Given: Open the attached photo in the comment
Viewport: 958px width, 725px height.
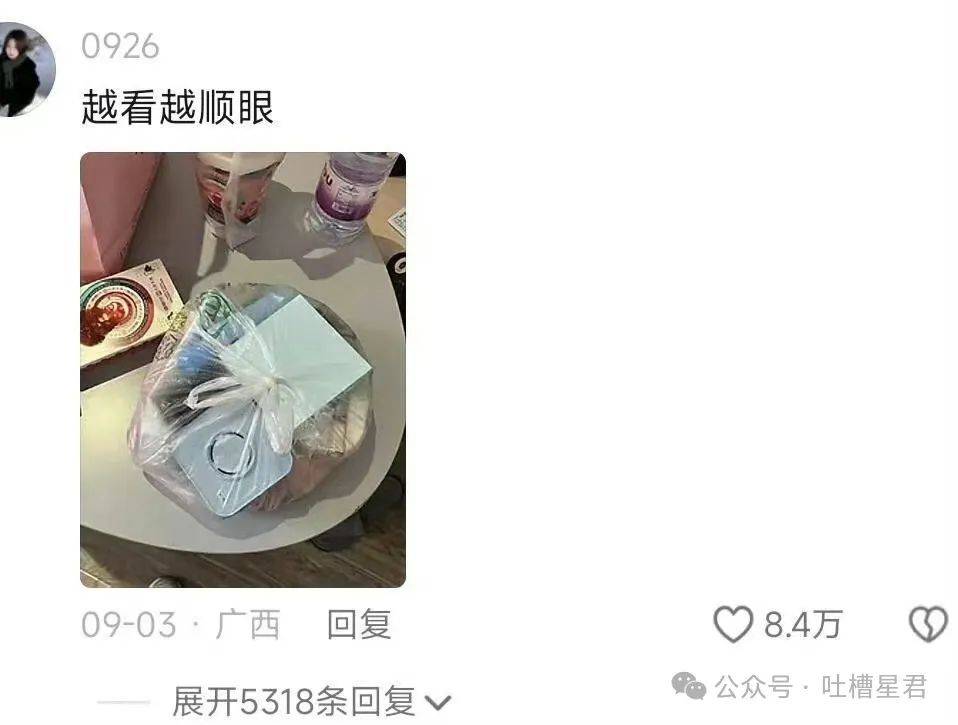Looking at the screenshot, I should (243, 369).
